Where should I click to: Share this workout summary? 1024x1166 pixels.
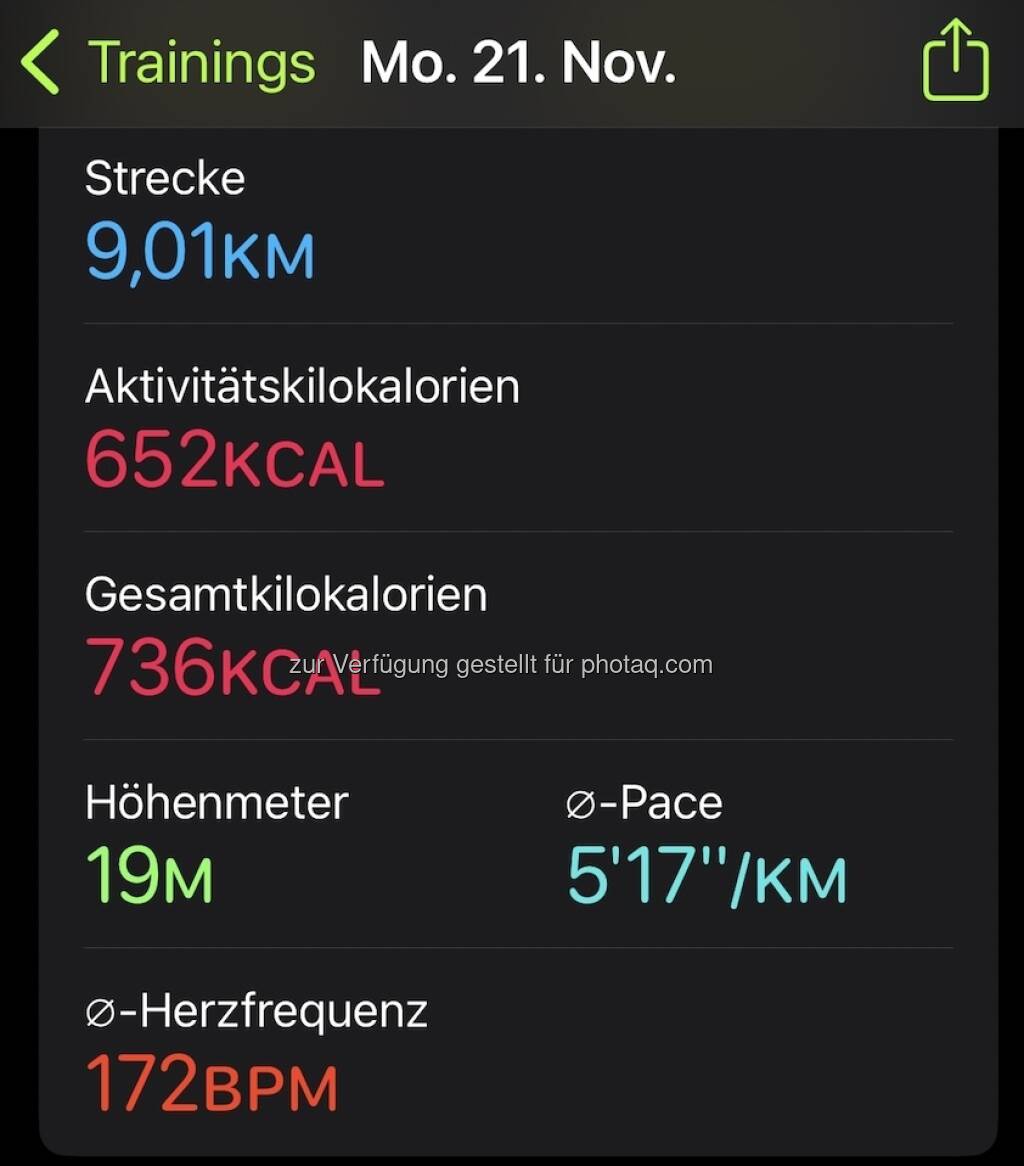tap(955, 60)
